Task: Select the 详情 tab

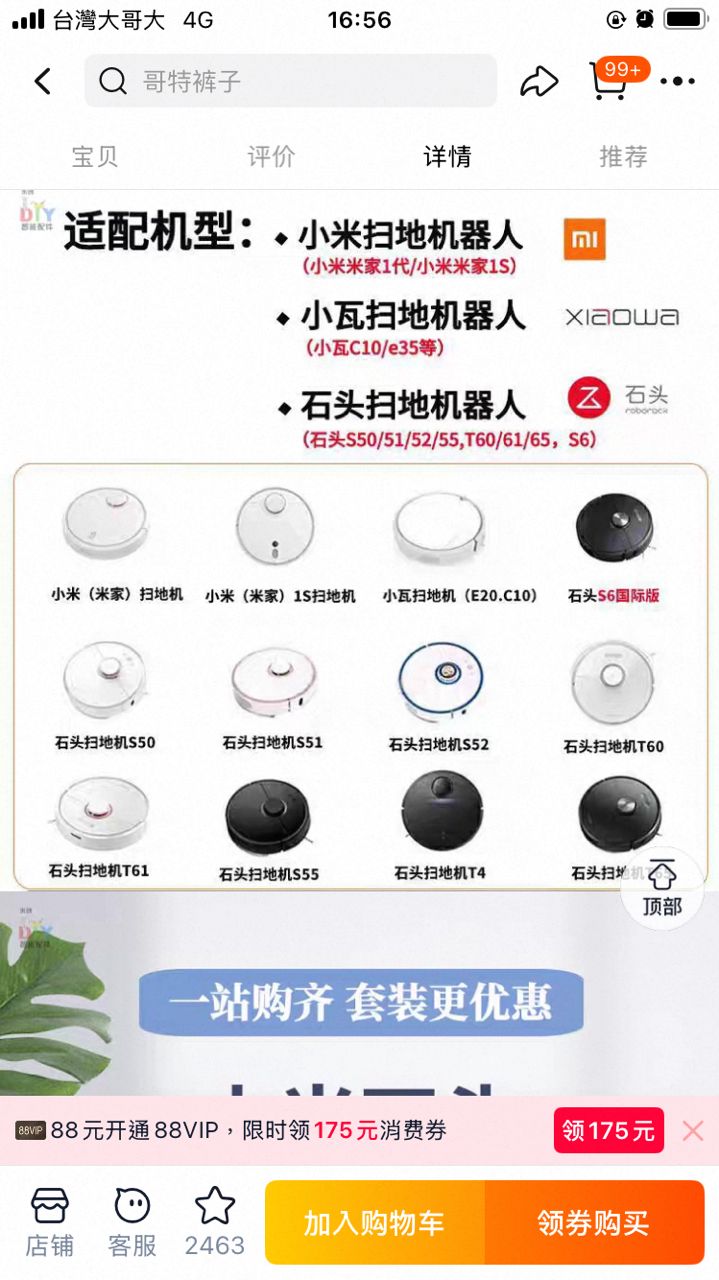Action: [x=447, y=156]
